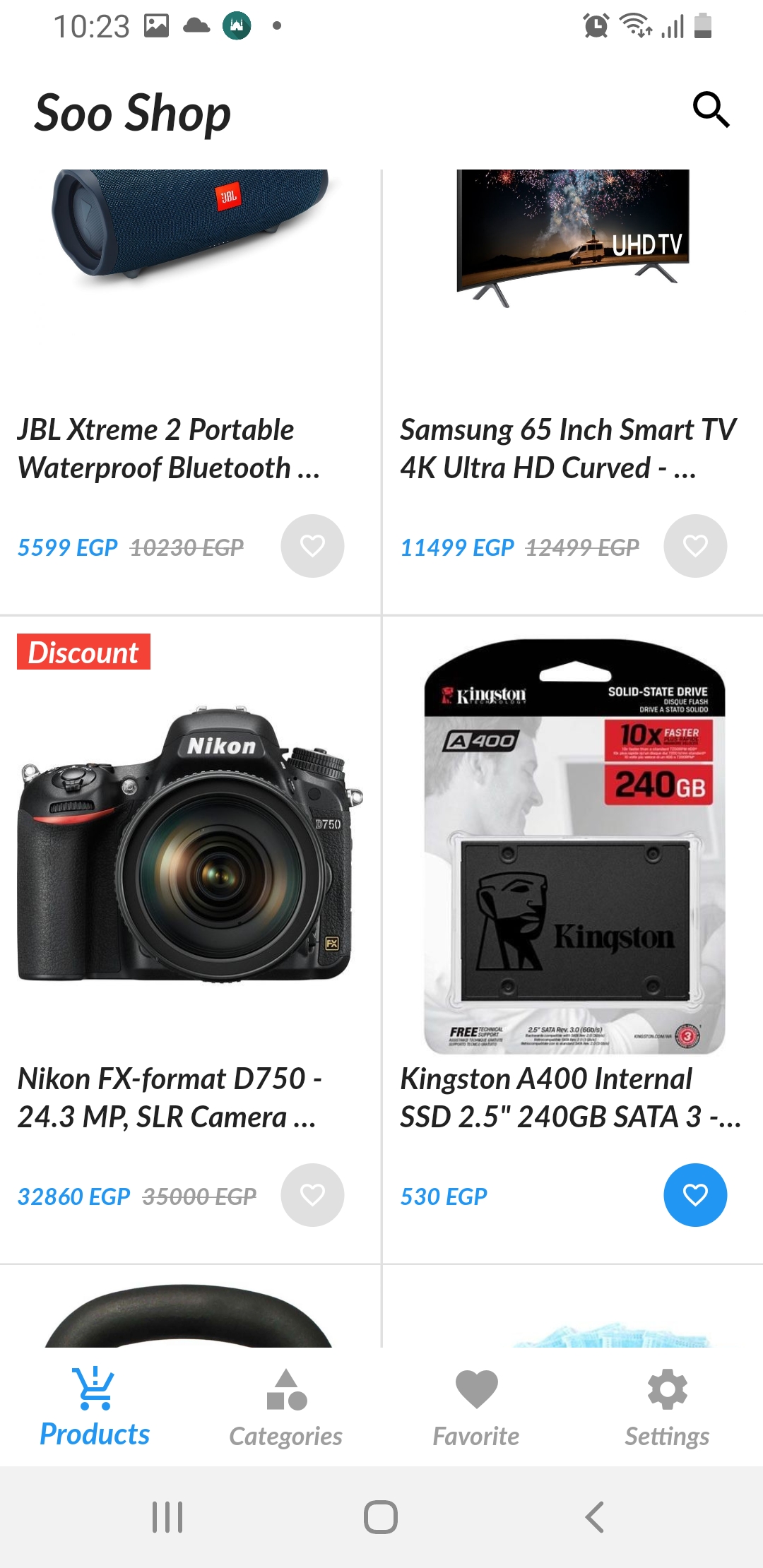This screenshot has height=1568, width=763.
Task: Open the Settings tab
Action: pos(667,1407)
